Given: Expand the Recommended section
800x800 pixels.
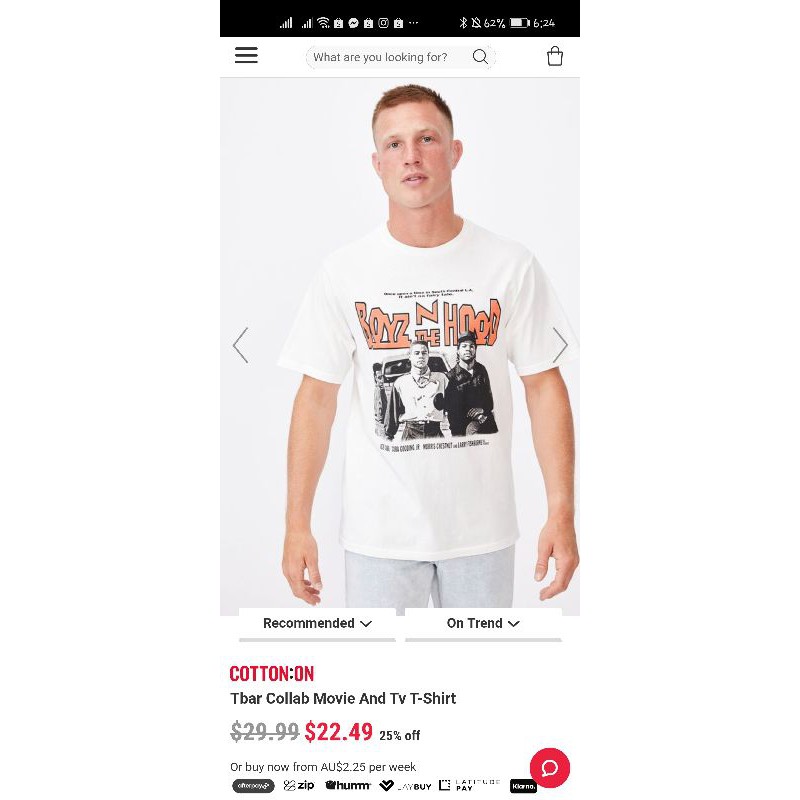Looking at the screenshot, I should click(x=317, y=623).
